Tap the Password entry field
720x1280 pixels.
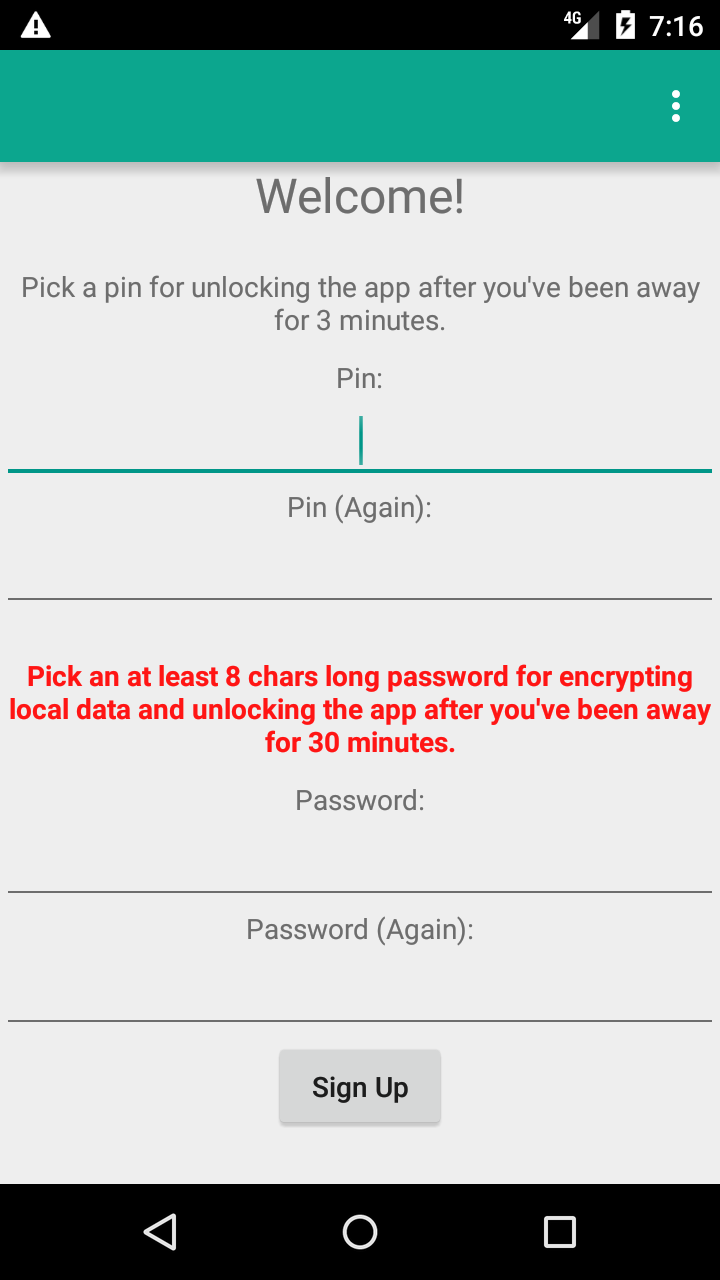tap(360, 862)
